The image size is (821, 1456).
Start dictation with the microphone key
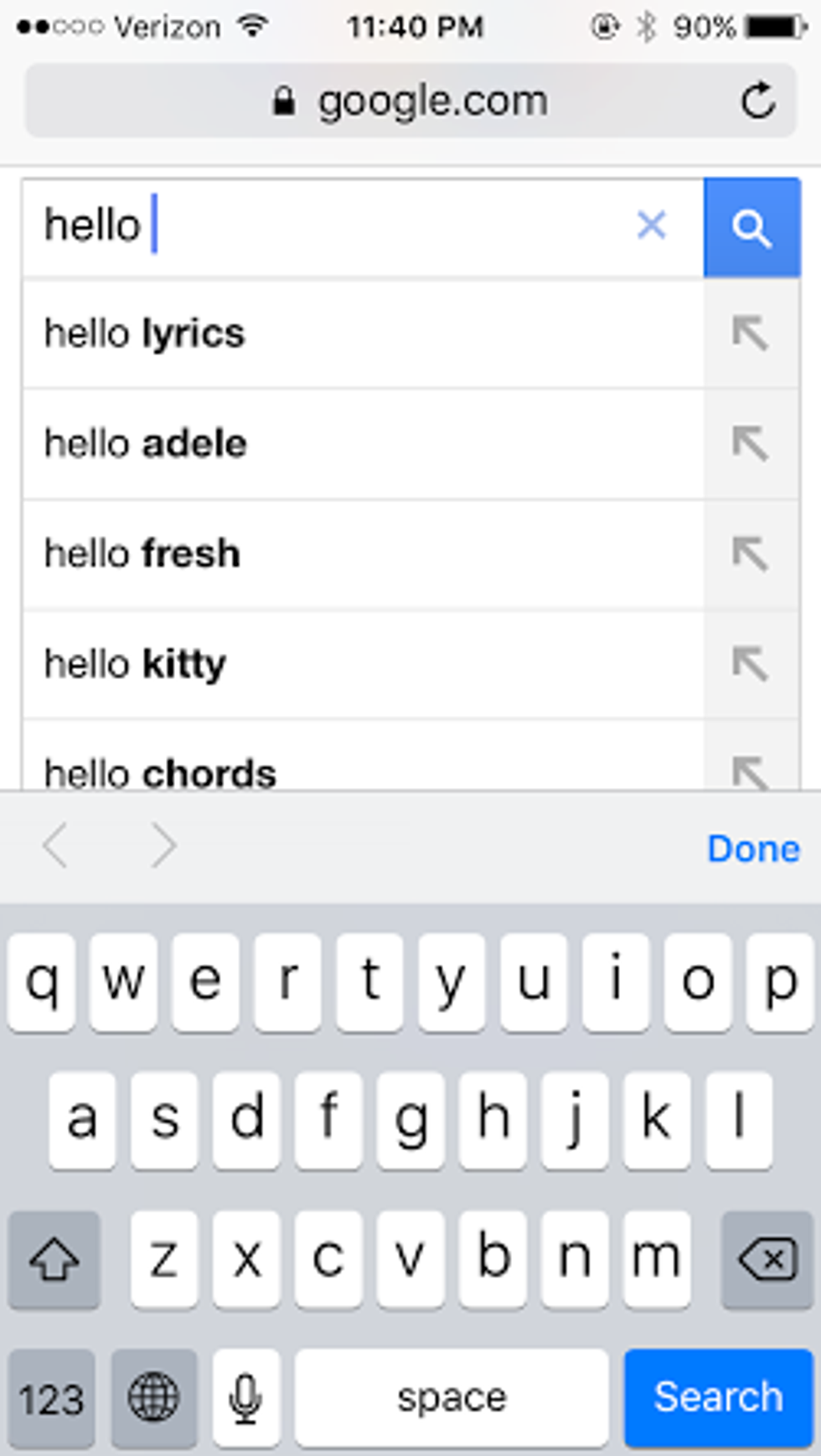(x=245, y=1397)
